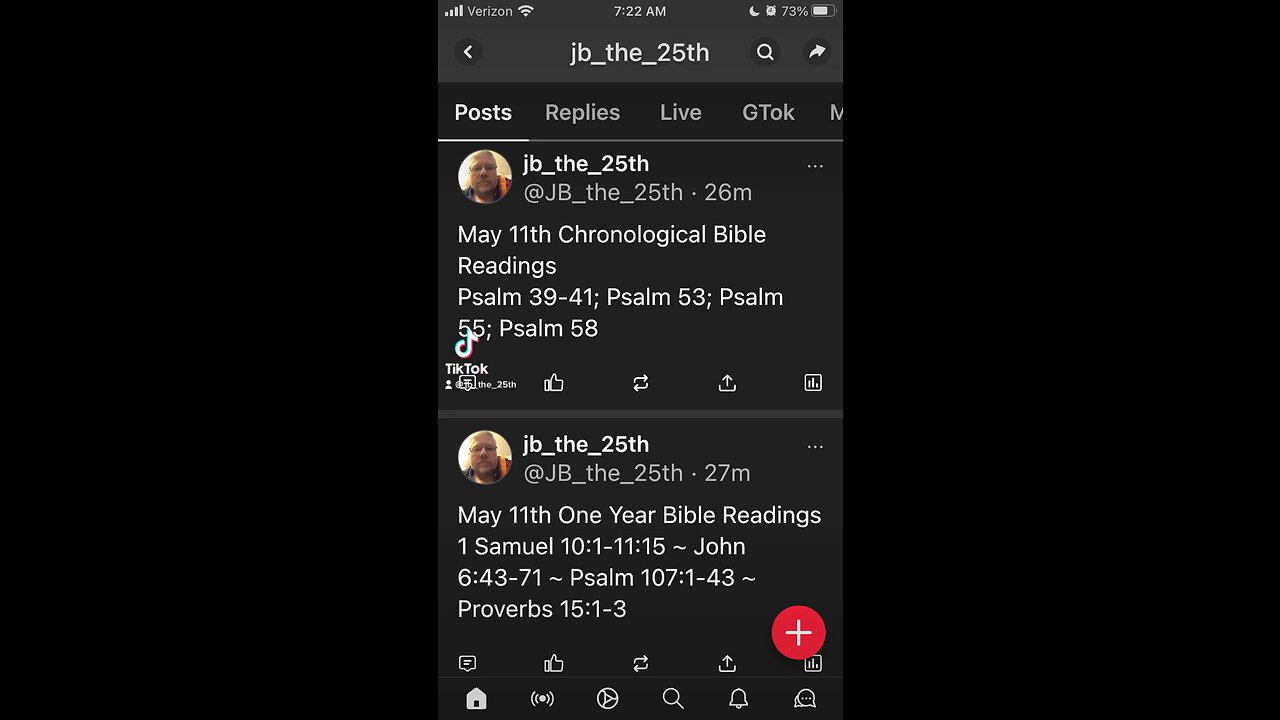Share the One Year Bible Readings post
Screen dimensions: 1280x720
727,663
